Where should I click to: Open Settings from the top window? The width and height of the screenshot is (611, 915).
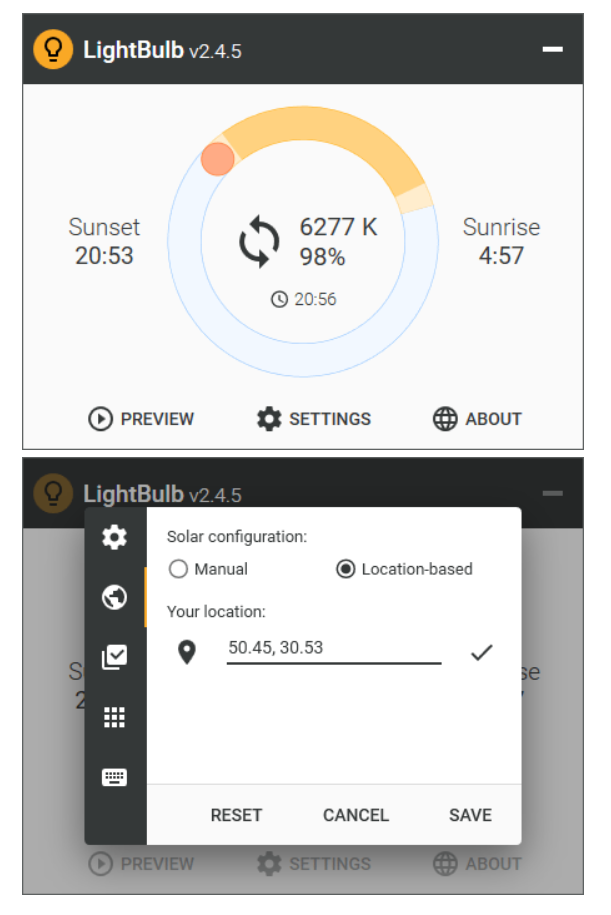(314, 419)
